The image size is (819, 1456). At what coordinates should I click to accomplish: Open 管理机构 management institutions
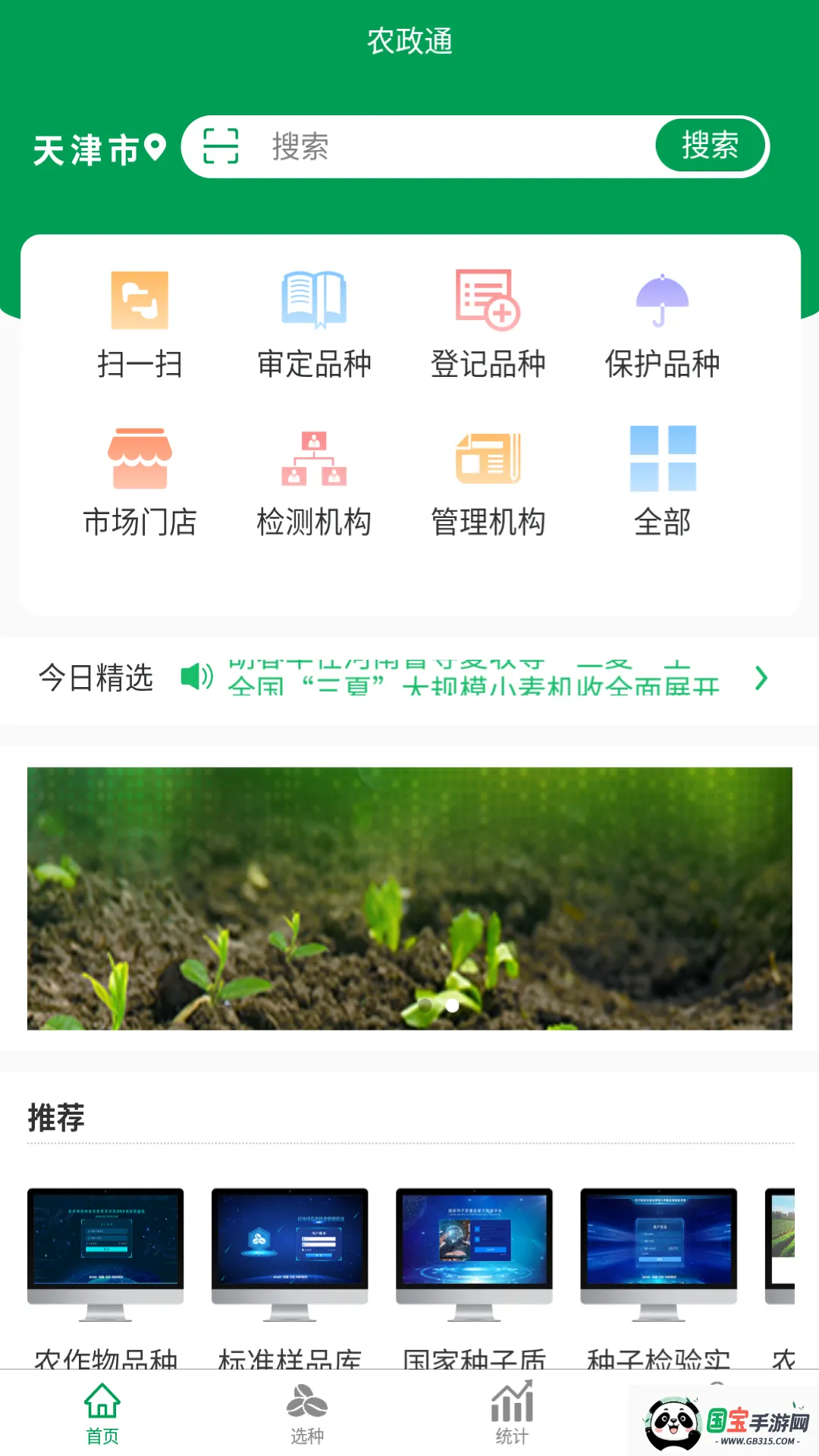(488, 478)
